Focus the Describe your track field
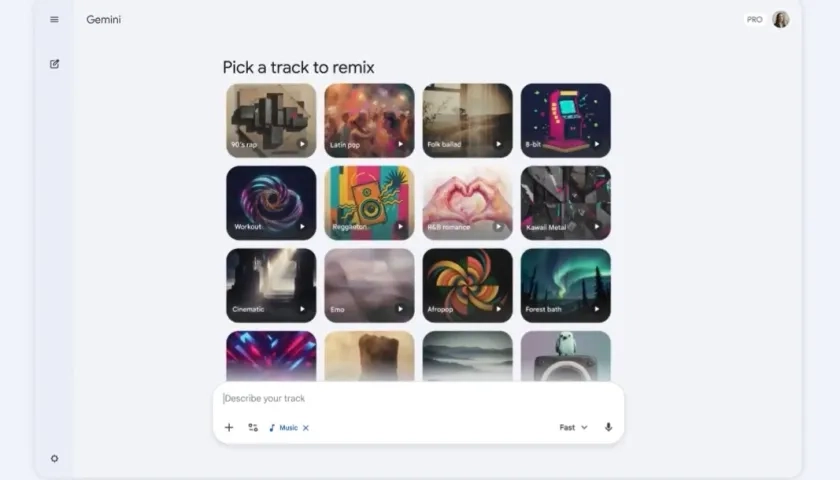 (x=400, y=398)
